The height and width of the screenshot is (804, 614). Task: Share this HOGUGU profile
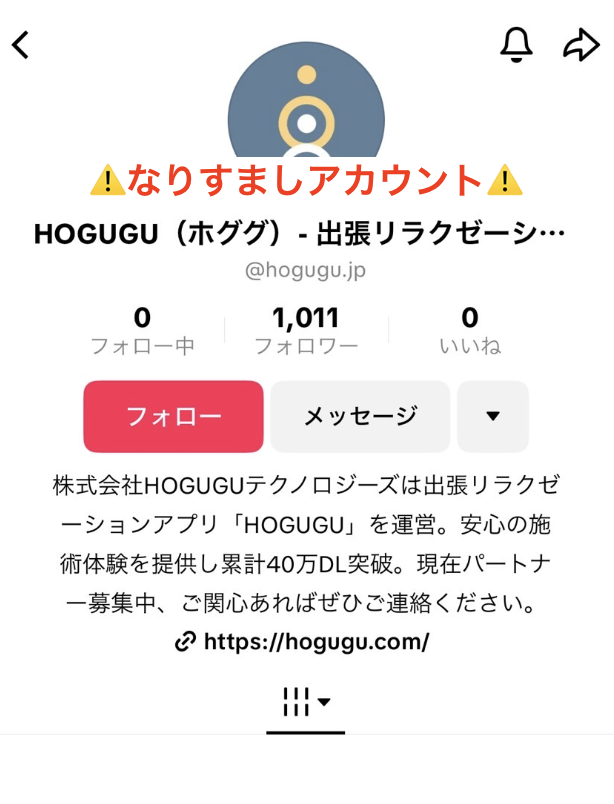pyautogui.click(x=580, y=44)
